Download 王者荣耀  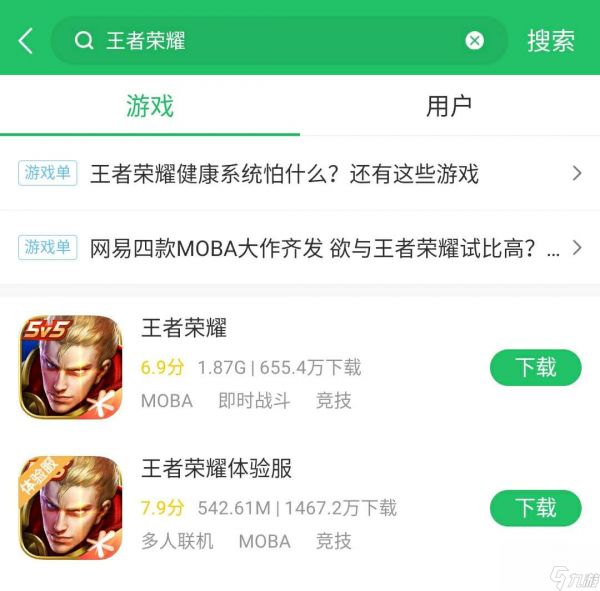(x=535, y=368)
